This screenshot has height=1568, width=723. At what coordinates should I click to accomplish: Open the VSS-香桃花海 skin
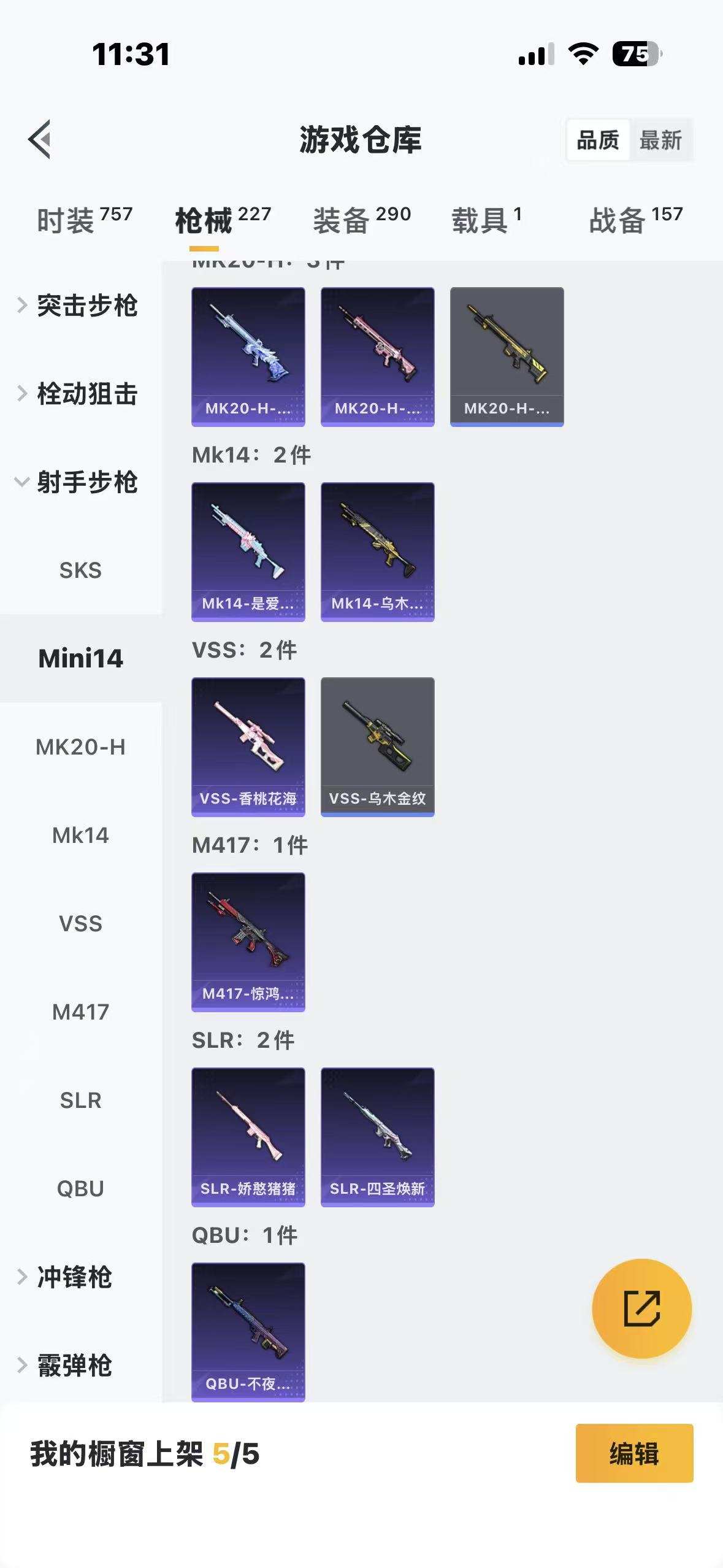click(x=248, y=747)
